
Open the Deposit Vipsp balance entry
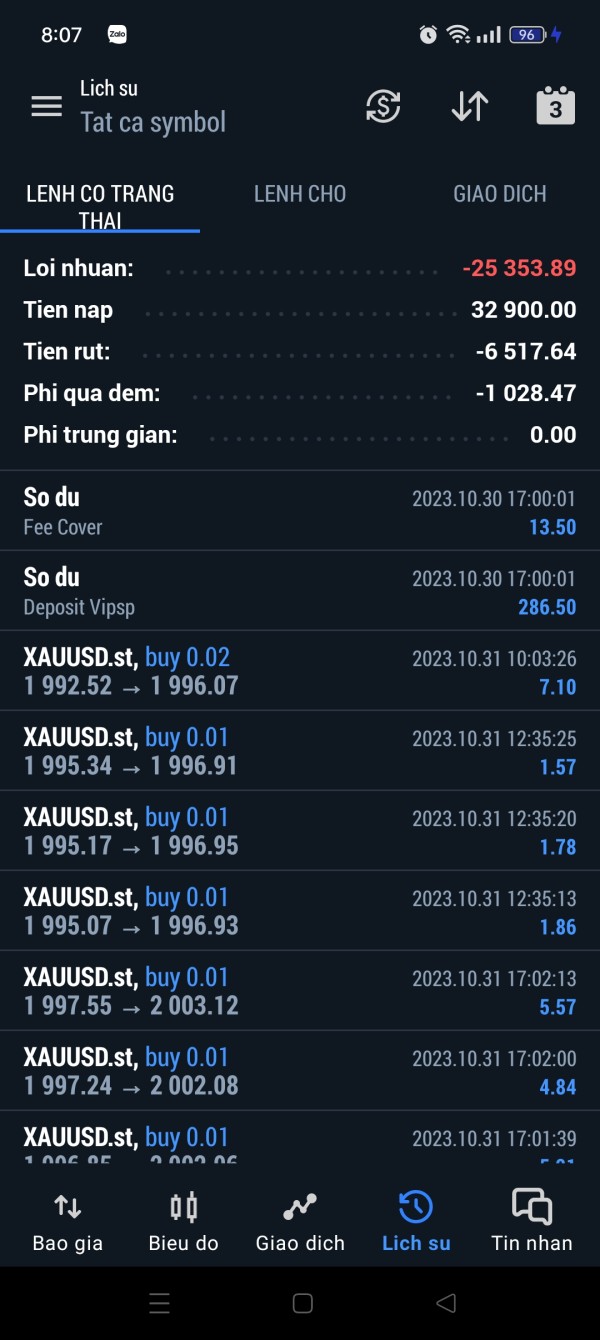pos(300,591)
